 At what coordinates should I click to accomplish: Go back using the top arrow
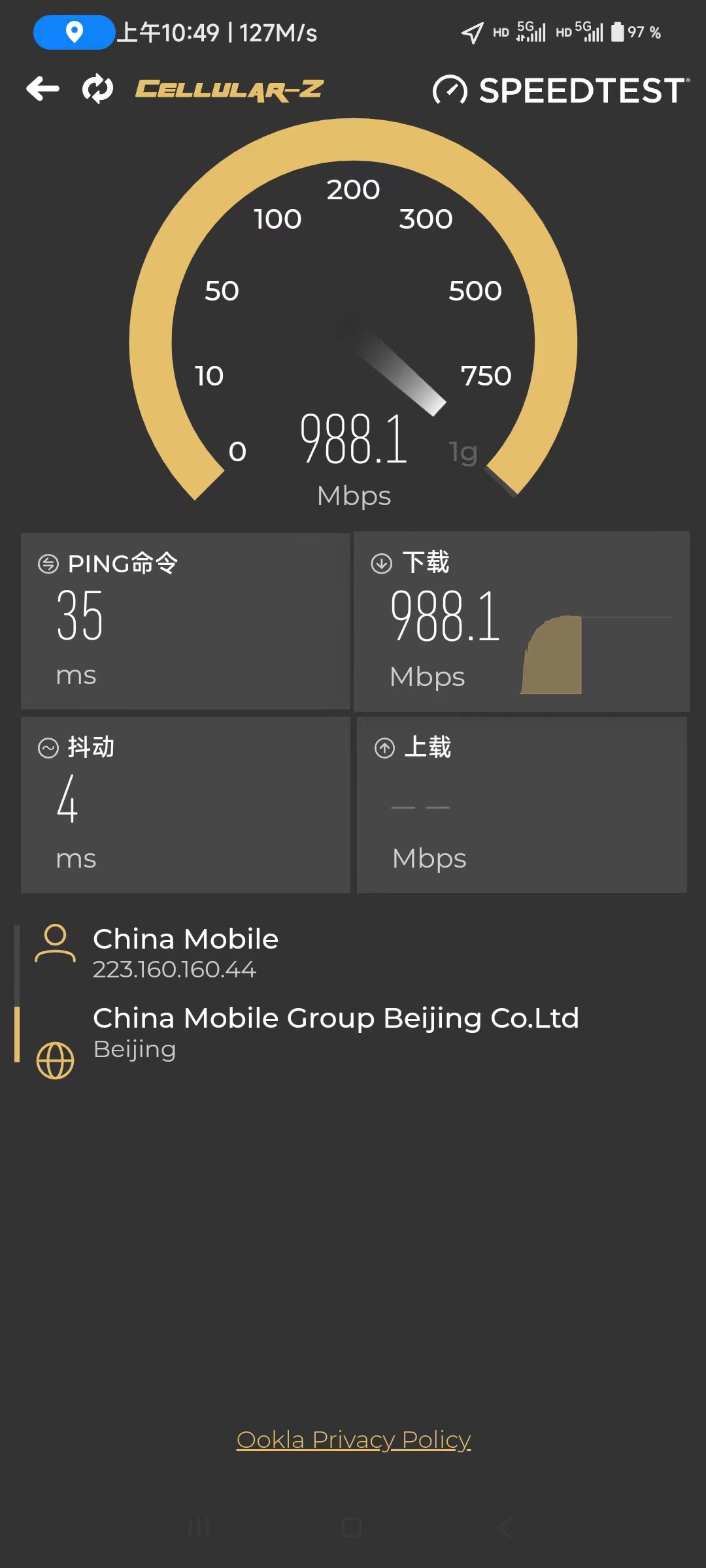(x=43, y=89)
